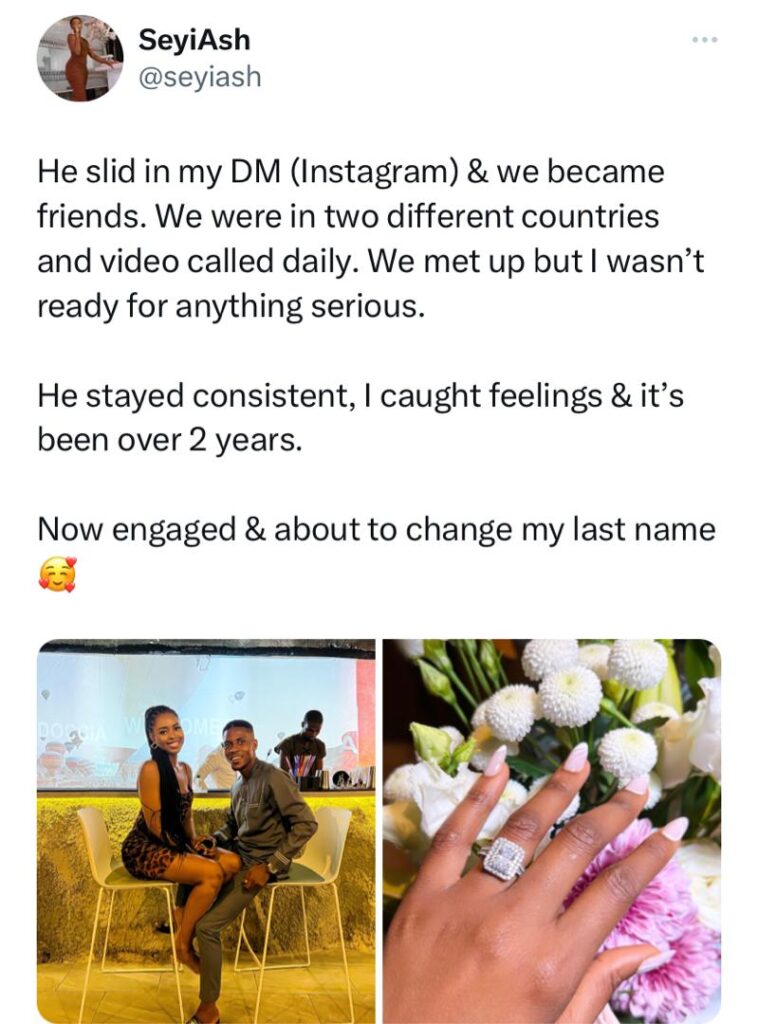This screenshot has height=1024, width=758.
Task: Open the @seyiash profile from the username
Action: tap(200, 77)
